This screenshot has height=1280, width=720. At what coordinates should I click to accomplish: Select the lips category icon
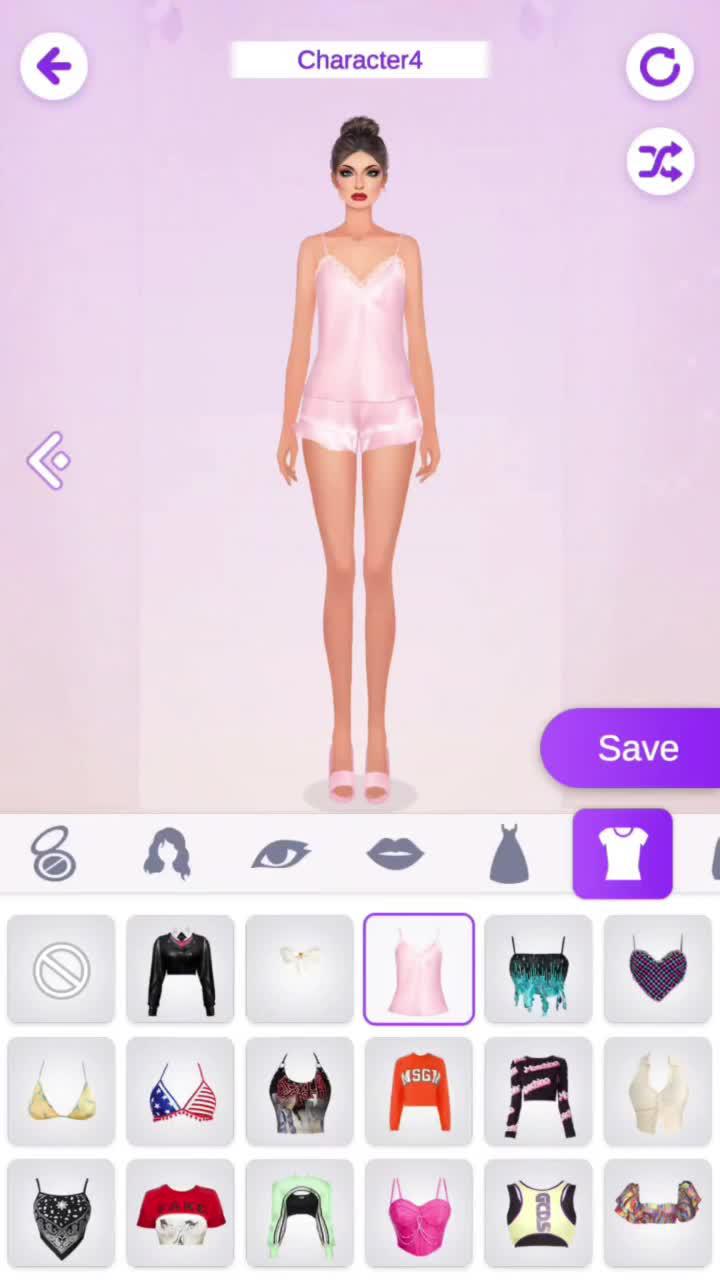point(395,853)
